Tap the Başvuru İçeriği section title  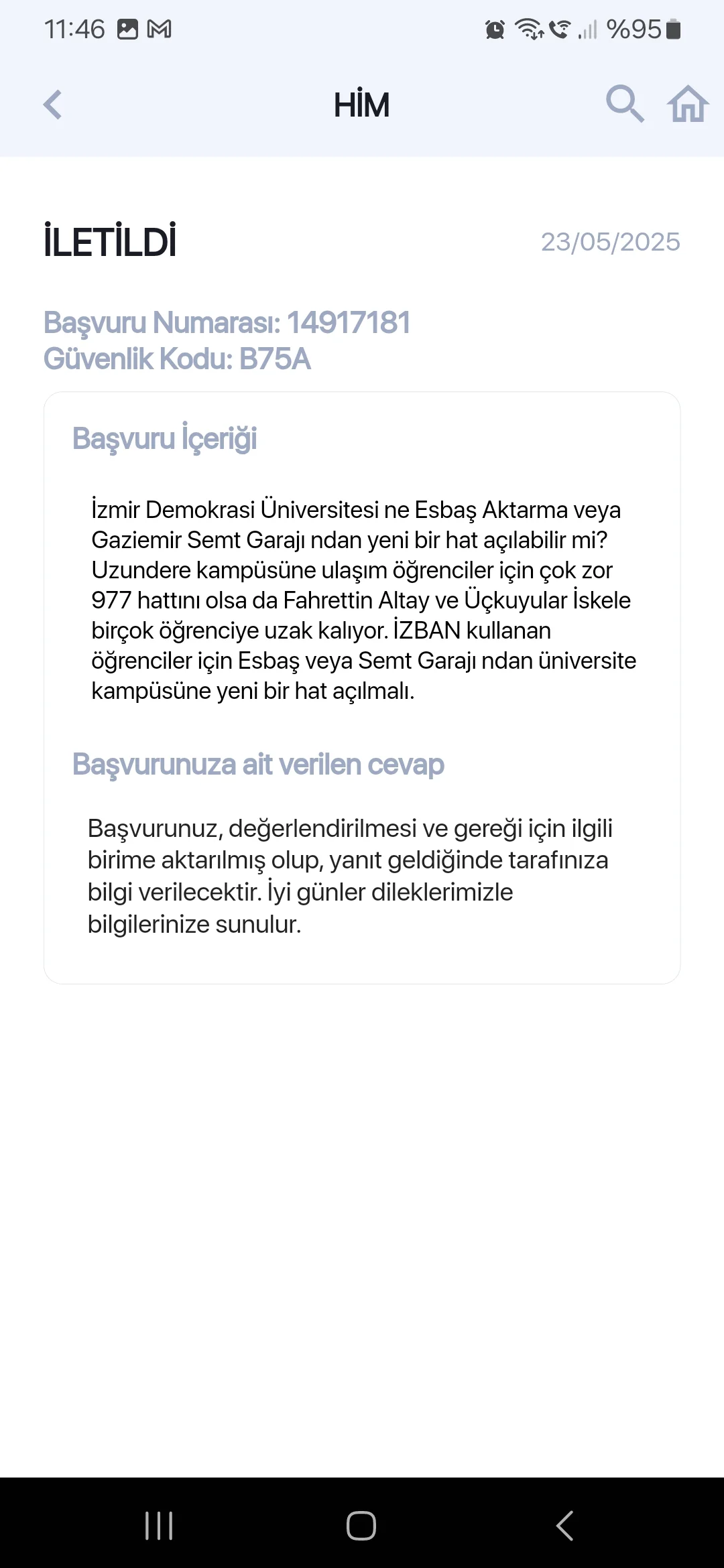pos(165,439)
